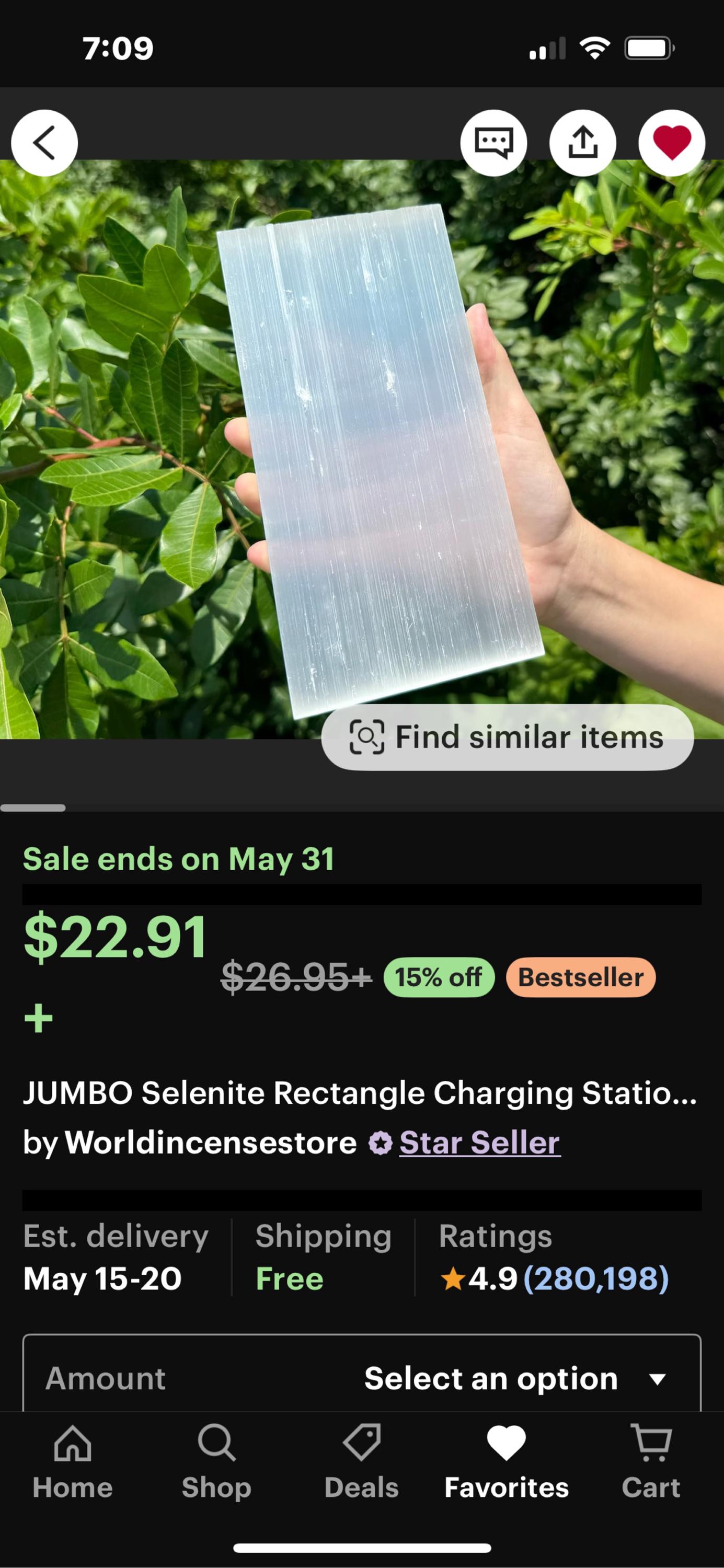Switch to the Shop tab

click(217, 1462)
